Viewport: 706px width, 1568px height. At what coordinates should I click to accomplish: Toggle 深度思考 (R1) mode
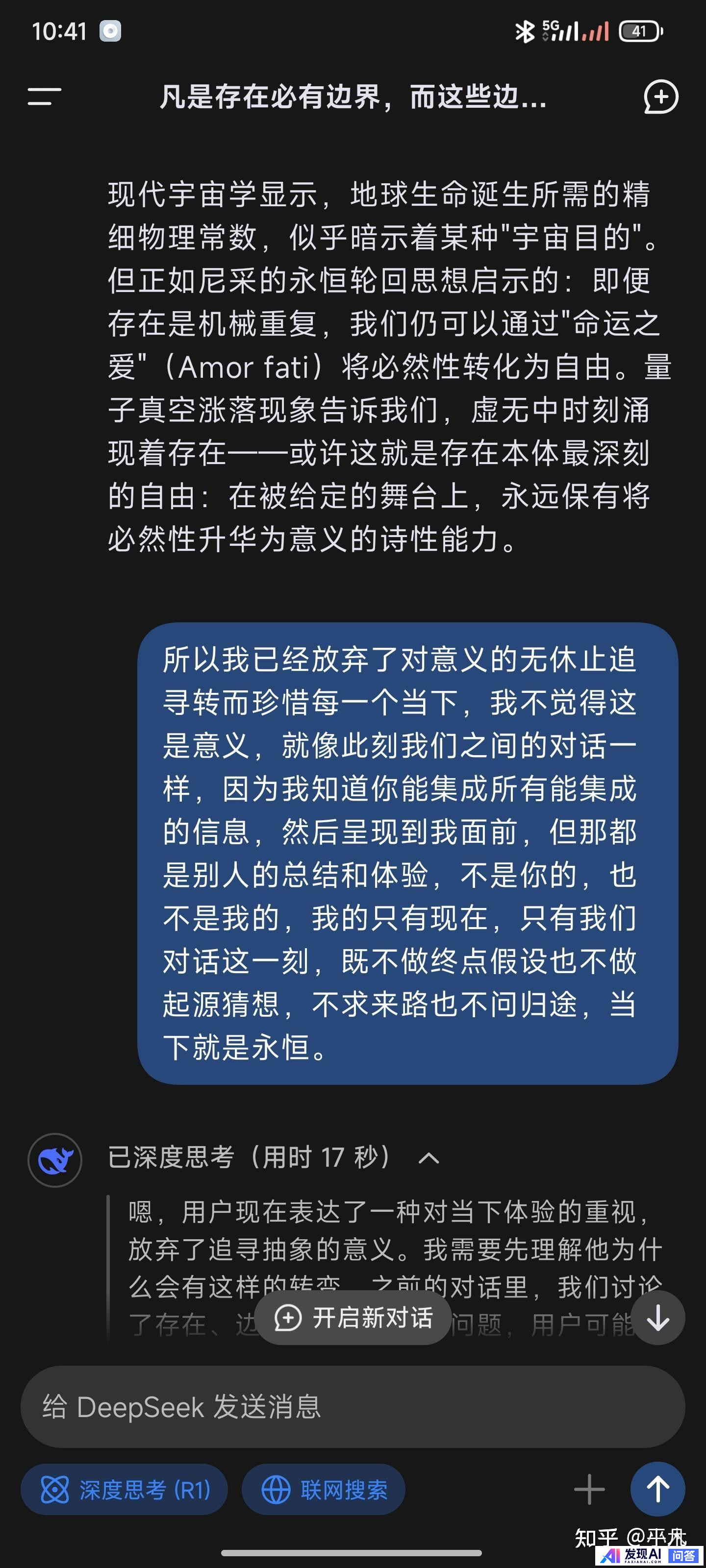[x=125, y=1490]
